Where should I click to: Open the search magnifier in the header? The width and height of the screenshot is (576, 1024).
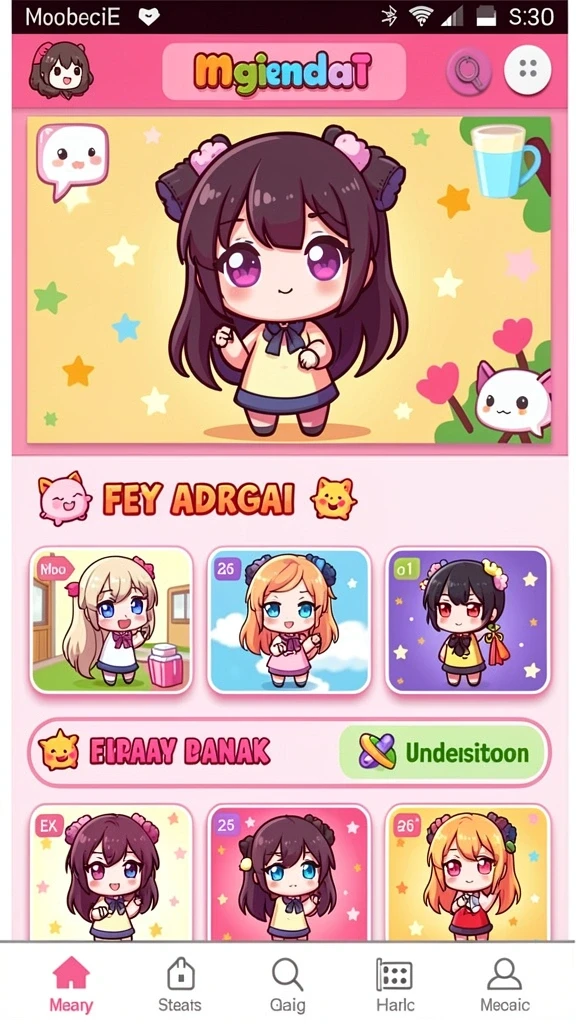coord(468,70)
